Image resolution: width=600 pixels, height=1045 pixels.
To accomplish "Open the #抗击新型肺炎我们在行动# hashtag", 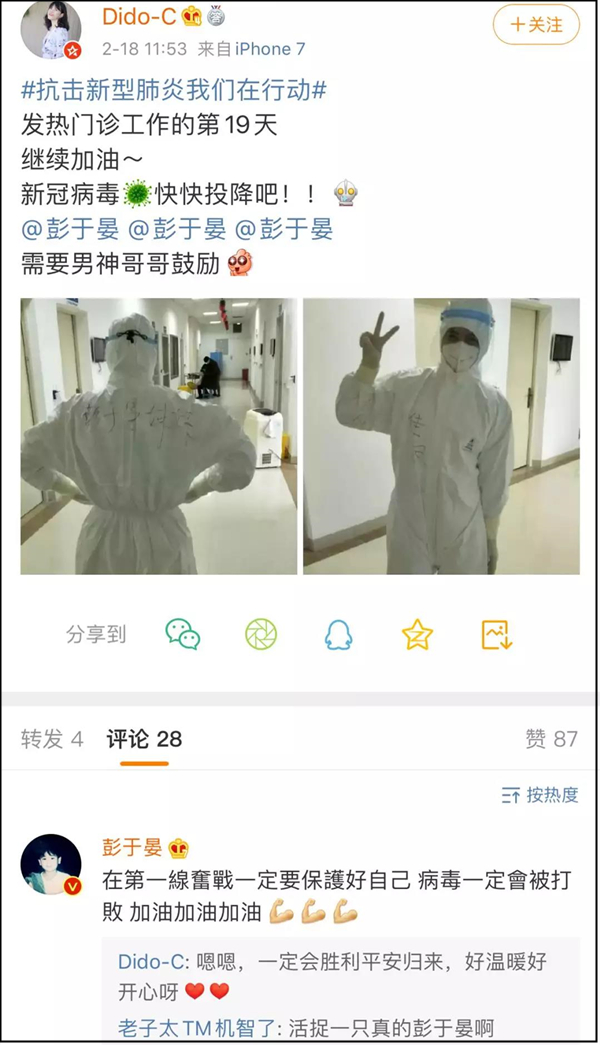I will (174, 89).
